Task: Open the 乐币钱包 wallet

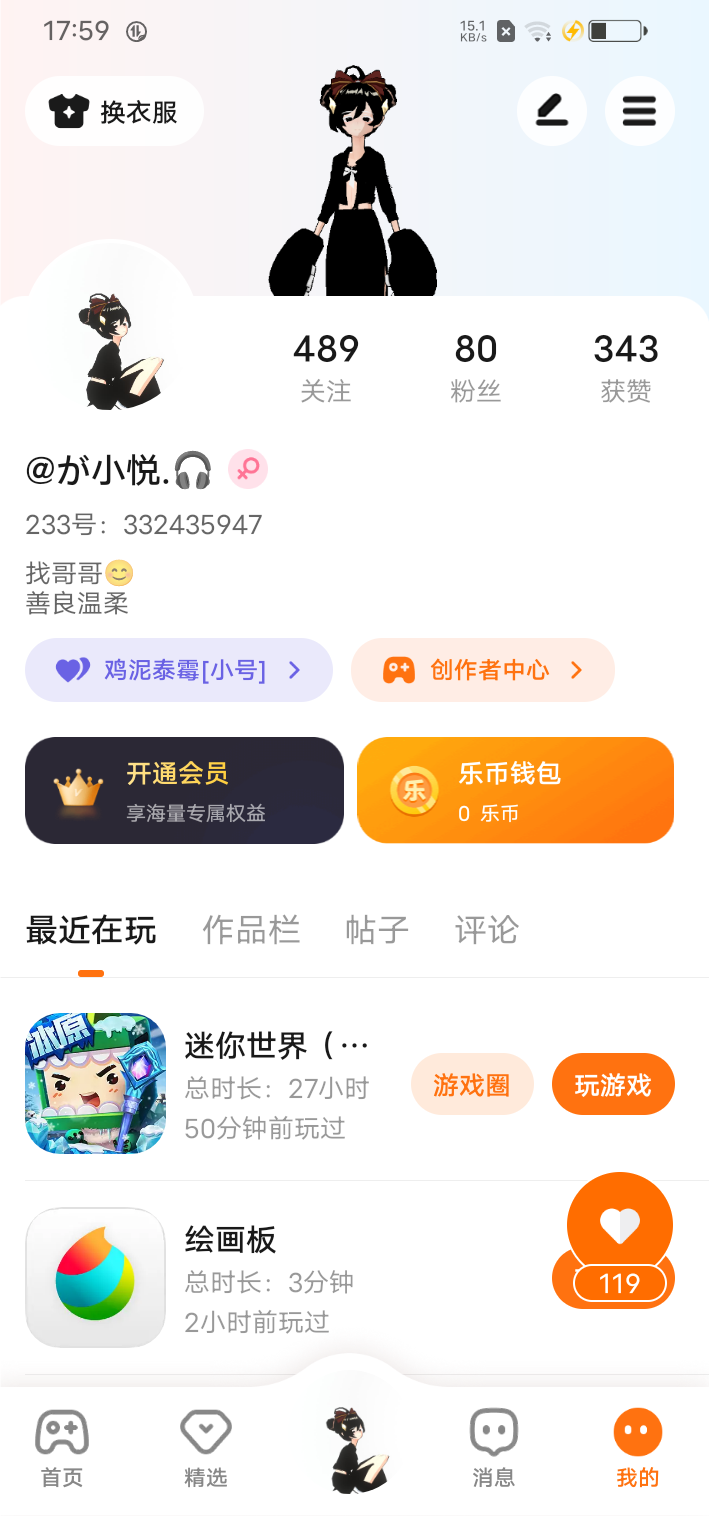Action: click(515, 790)
